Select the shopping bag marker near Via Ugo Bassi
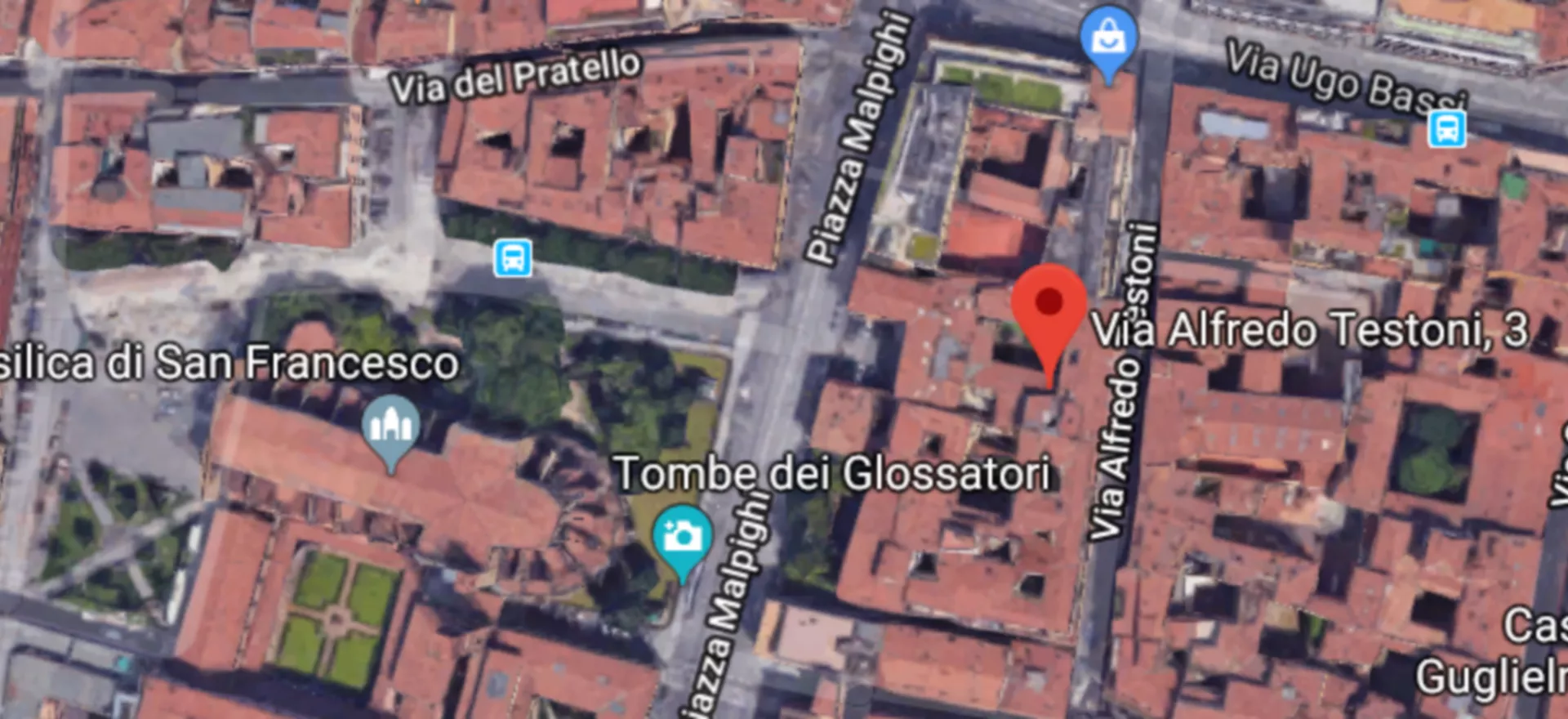This screenshot has width=1568, height=719. [x=1108, y=37]
